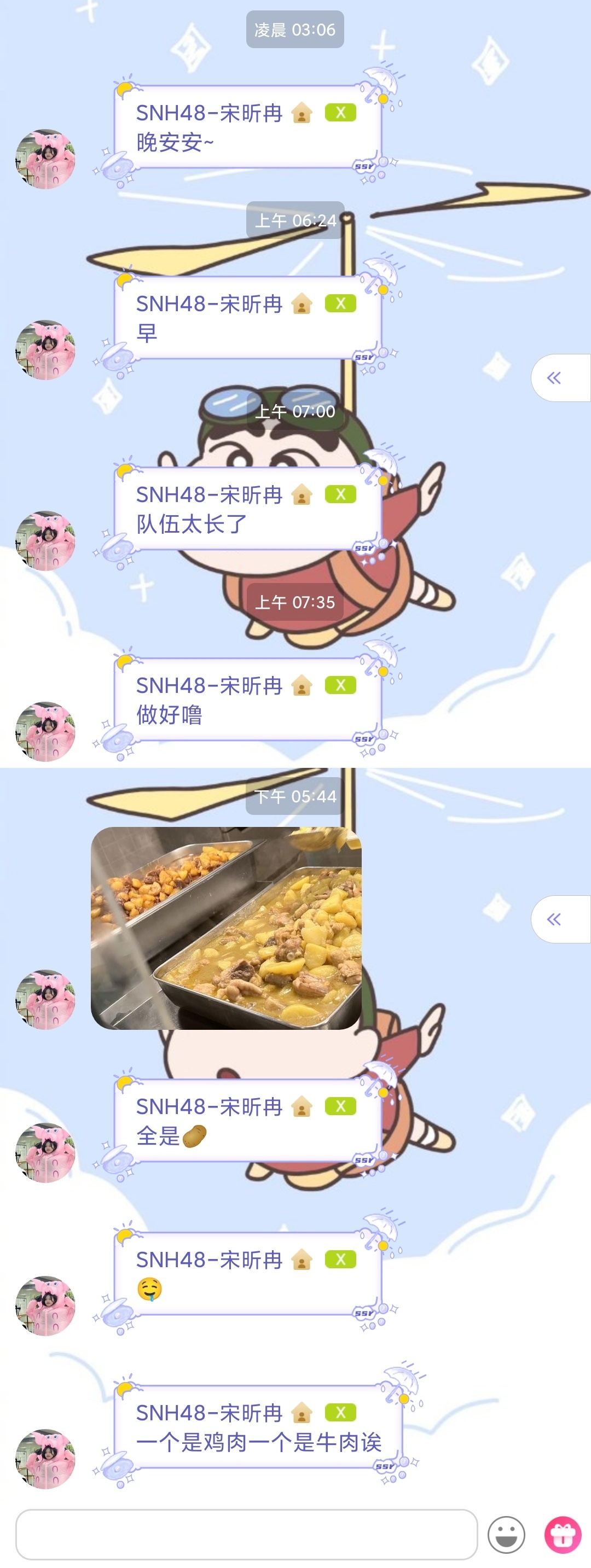Tap the message input field
This screenshot has height=1568, width=591.
click(x=246, y=1534)
